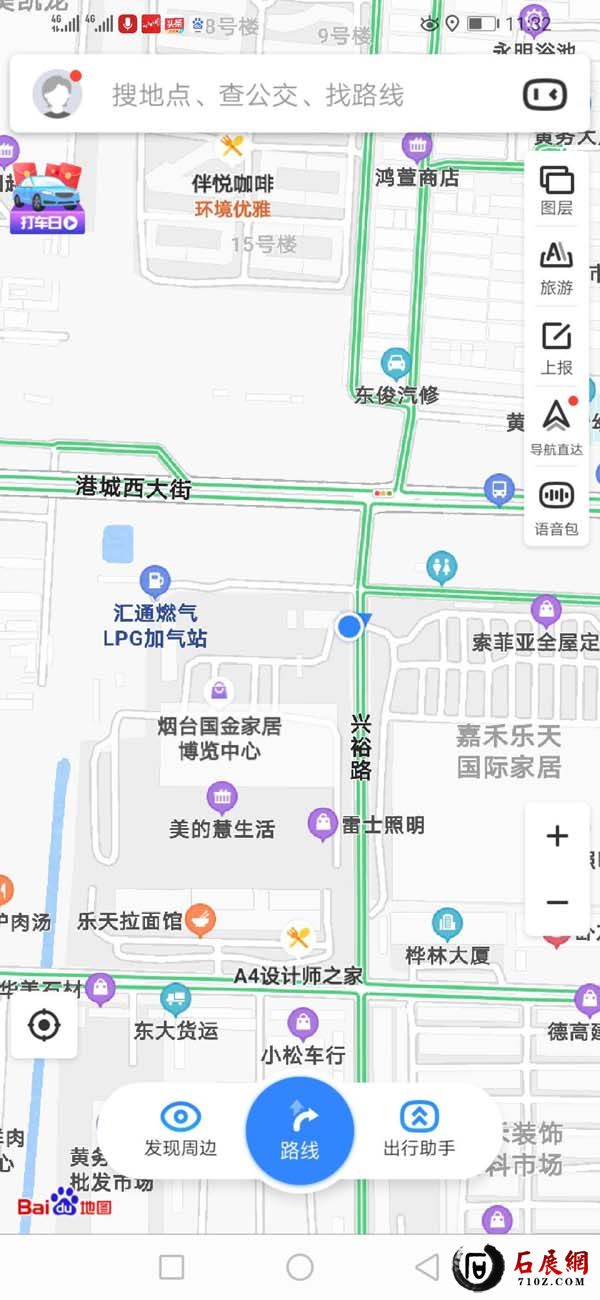This screenshot has height=1300, width=600.
Task: Select the 伴悦咖啡 cafe marker
Action: (232, 147)
